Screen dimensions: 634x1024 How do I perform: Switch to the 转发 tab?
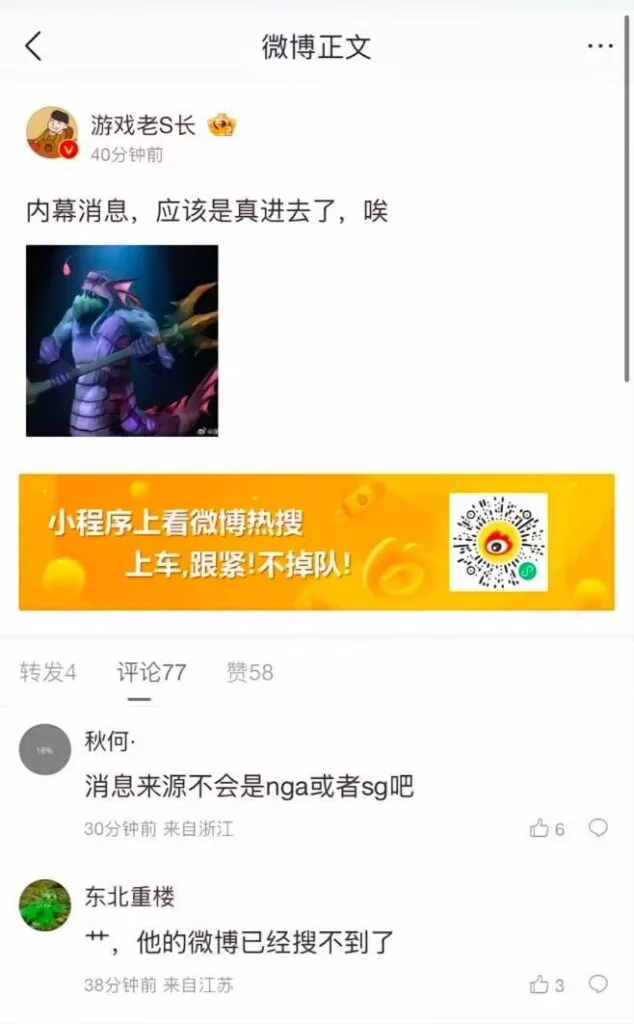tap(48, 672)
